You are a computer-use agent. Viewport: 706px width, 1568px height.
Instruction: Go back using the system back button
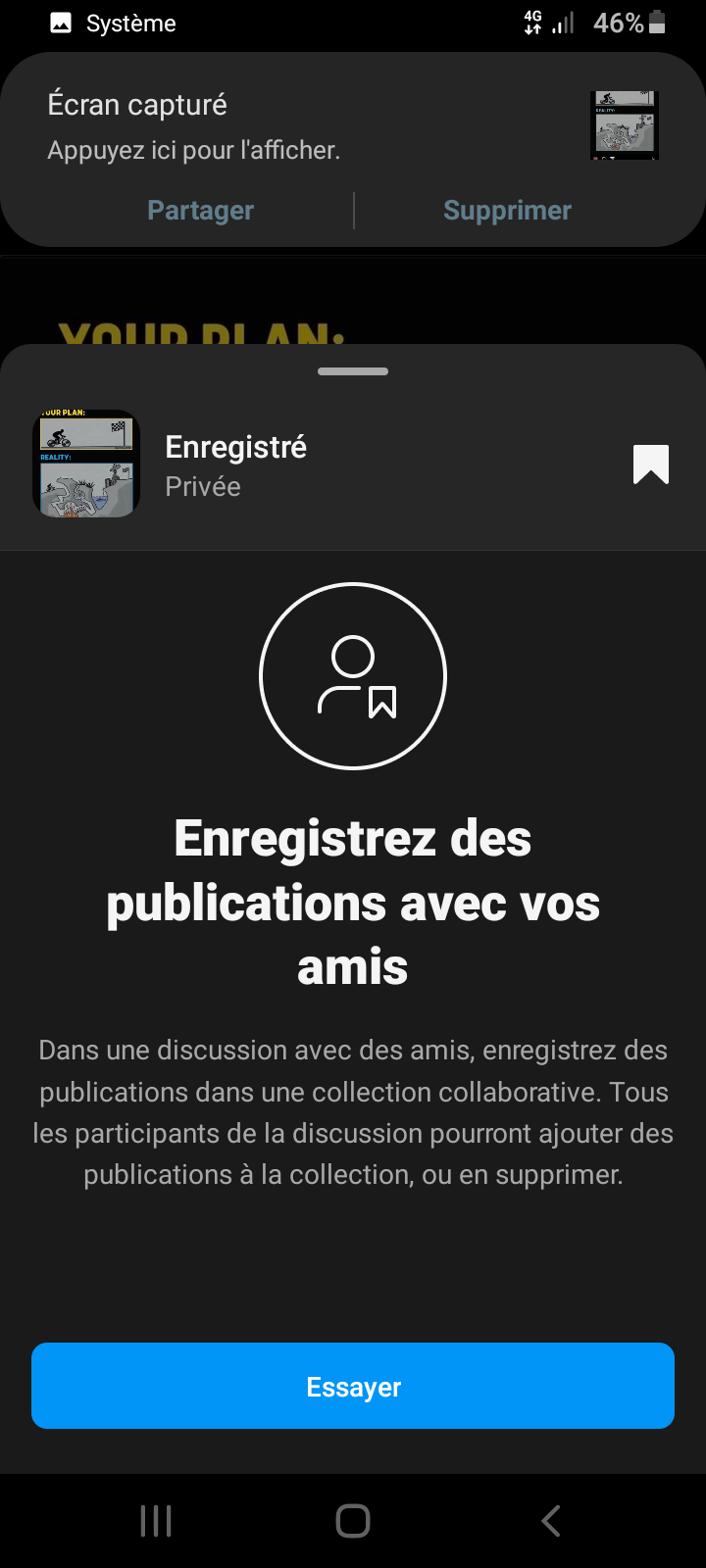click(551, 1521)
